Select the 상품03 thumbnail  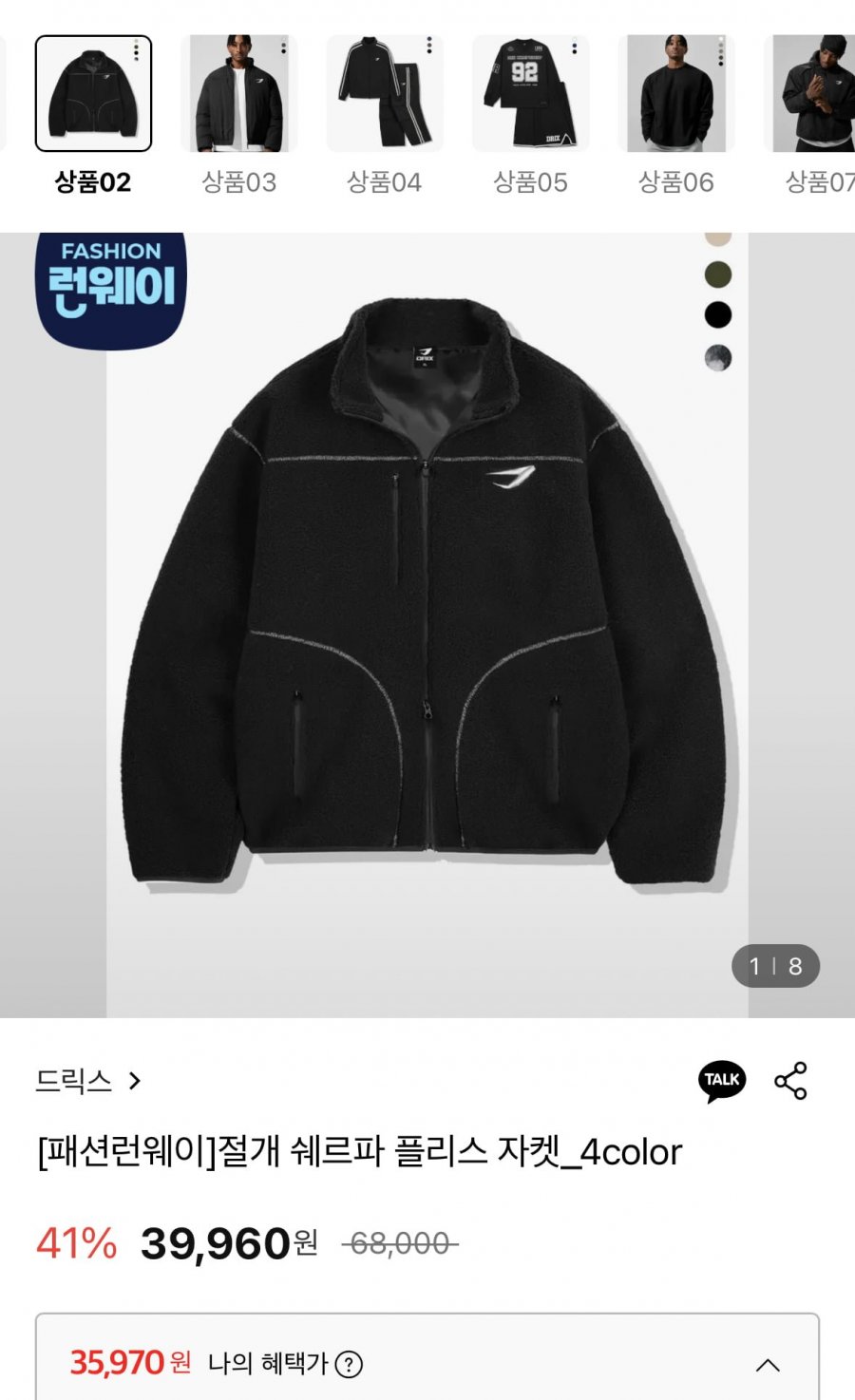click(239, 93)
